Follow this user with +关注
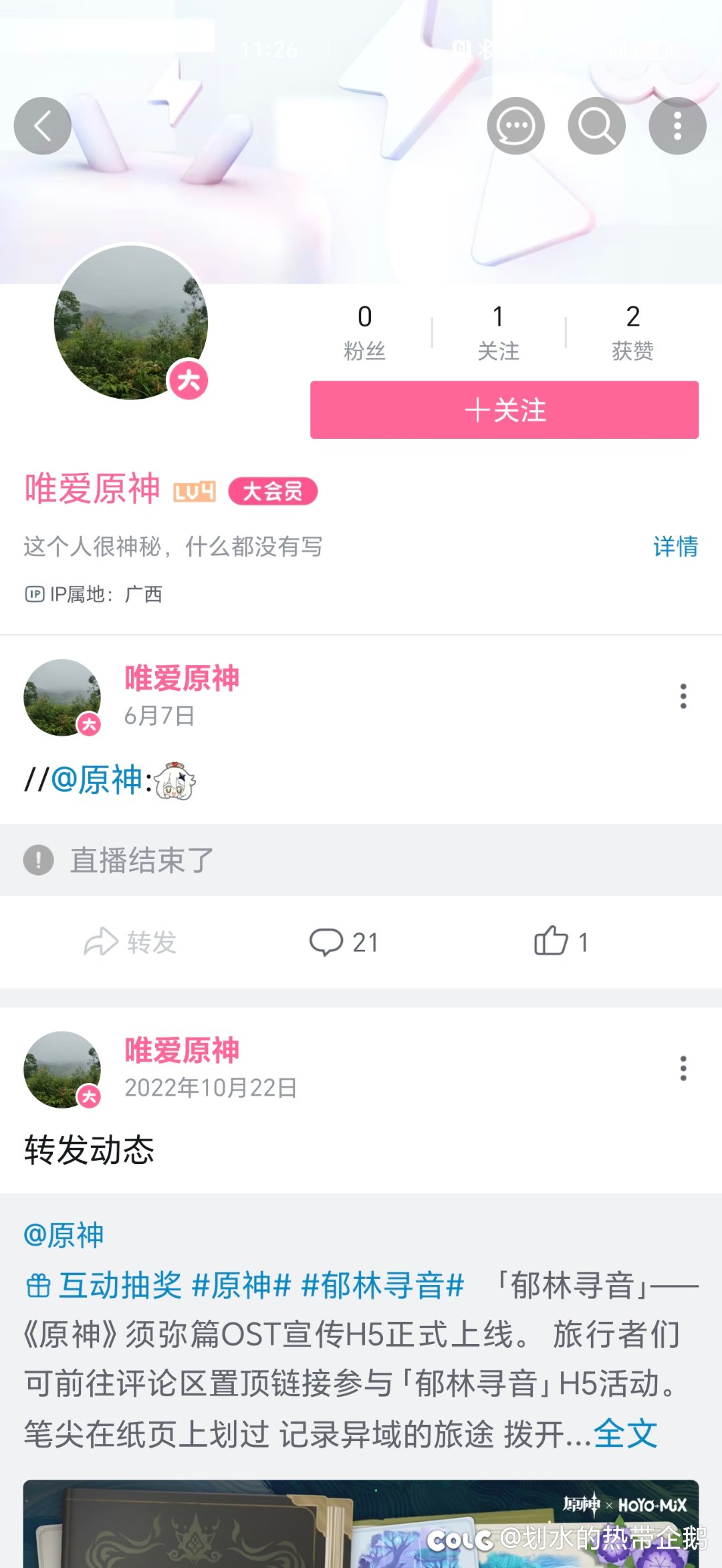The image size is (722, 1568). click(504, 410)
